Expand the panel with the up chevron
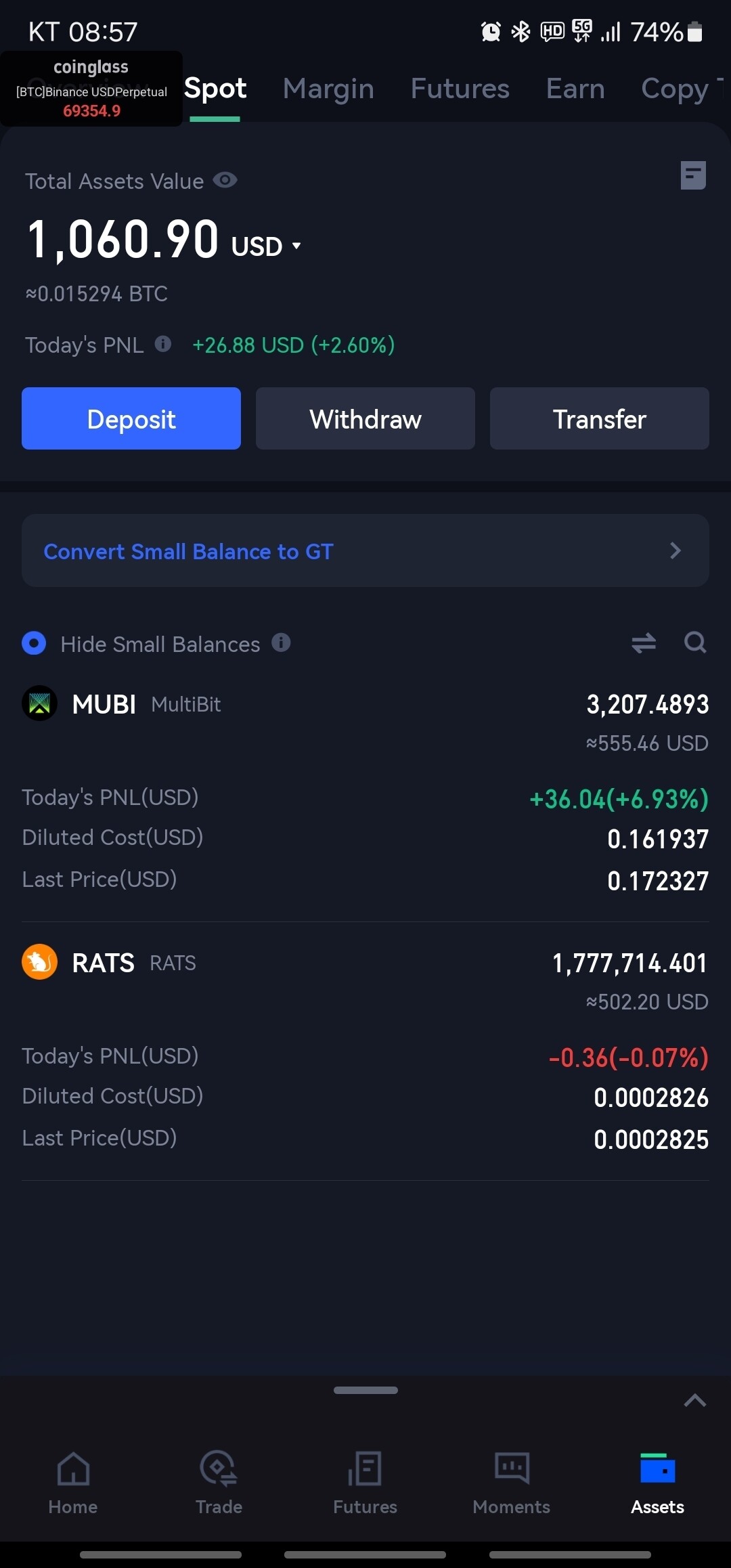The width and height of the screenshot is (731, 1568). [695, 1401]
